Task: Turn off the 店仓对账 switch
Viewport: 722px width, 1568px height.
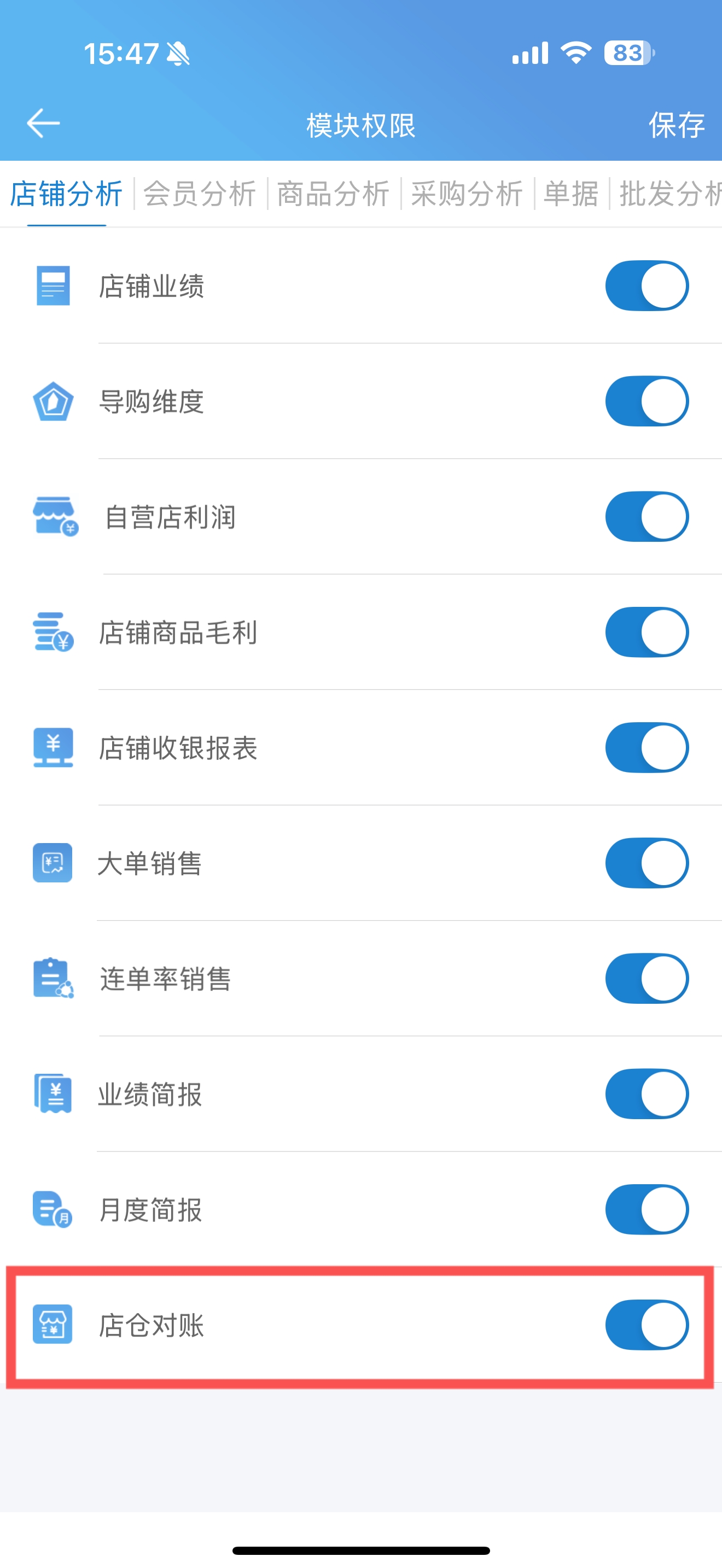Action: [x=647, y=1325]
